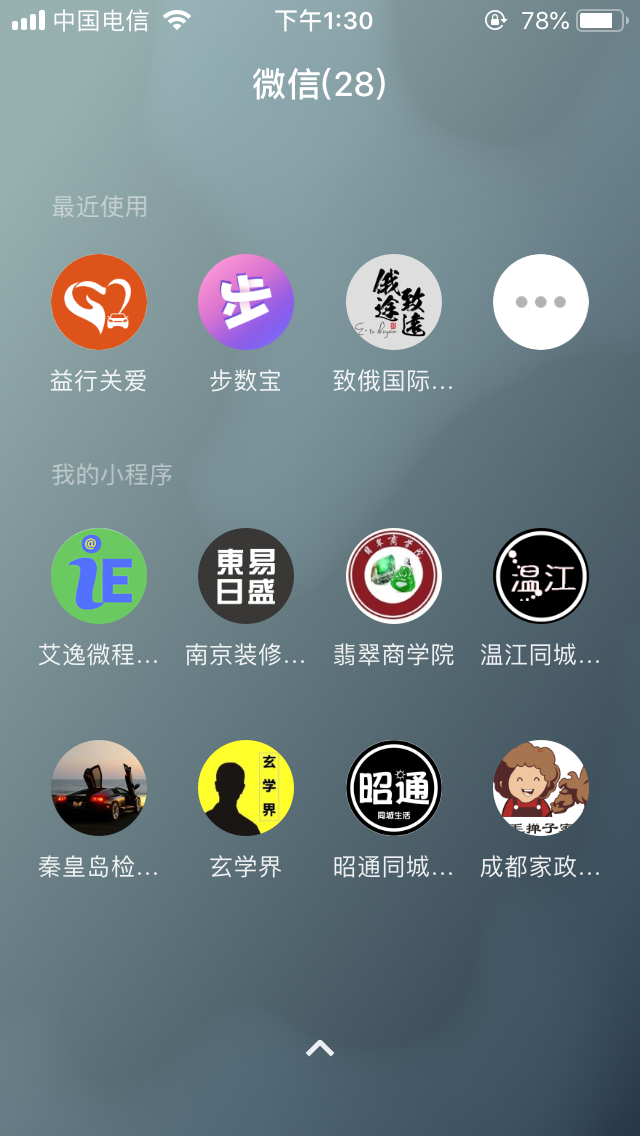Open the 温江同城 mini program
This screenshot has width=640, height=1136.
point(541,576)
